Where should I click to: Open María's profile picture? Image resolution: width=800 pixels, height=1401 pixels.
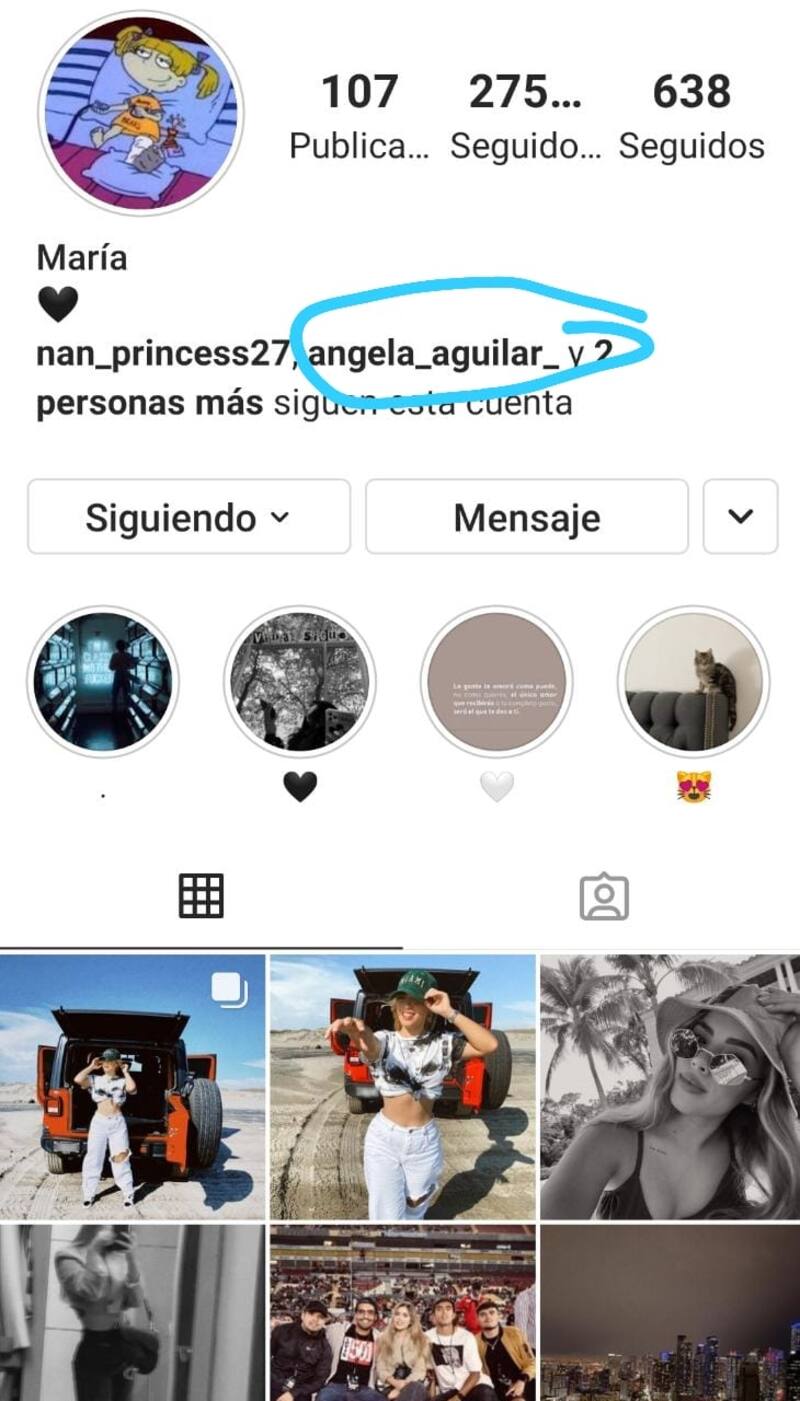pyautogui.click(x=140, y=113)
